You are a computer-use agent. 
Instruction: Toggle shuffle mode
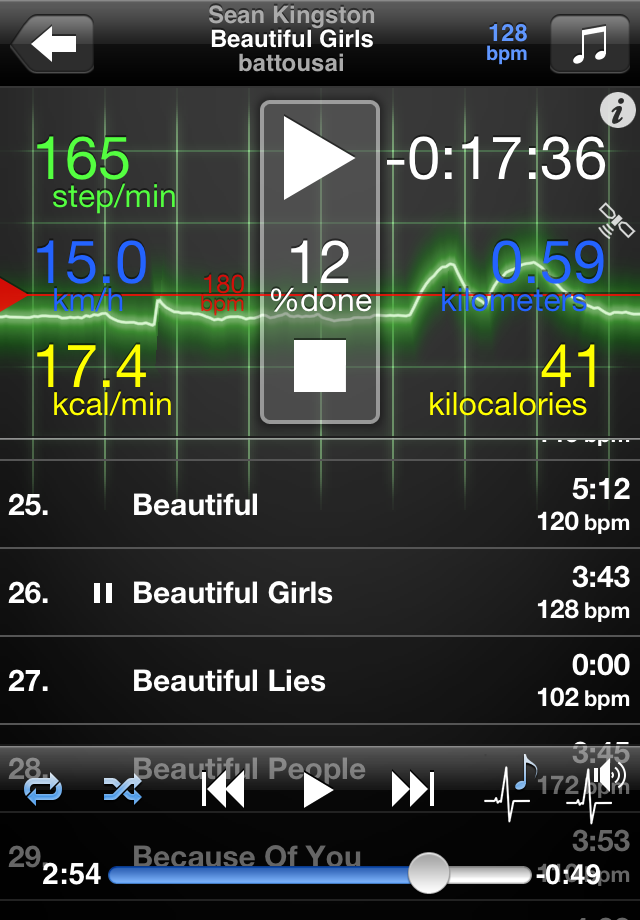[122, 790]
